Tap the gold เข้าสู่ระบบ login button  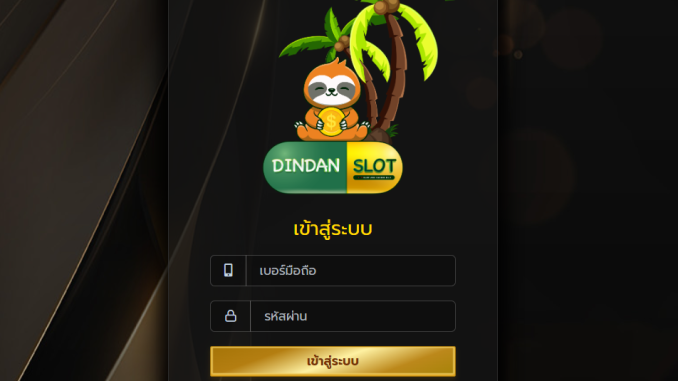coord(333,361)
